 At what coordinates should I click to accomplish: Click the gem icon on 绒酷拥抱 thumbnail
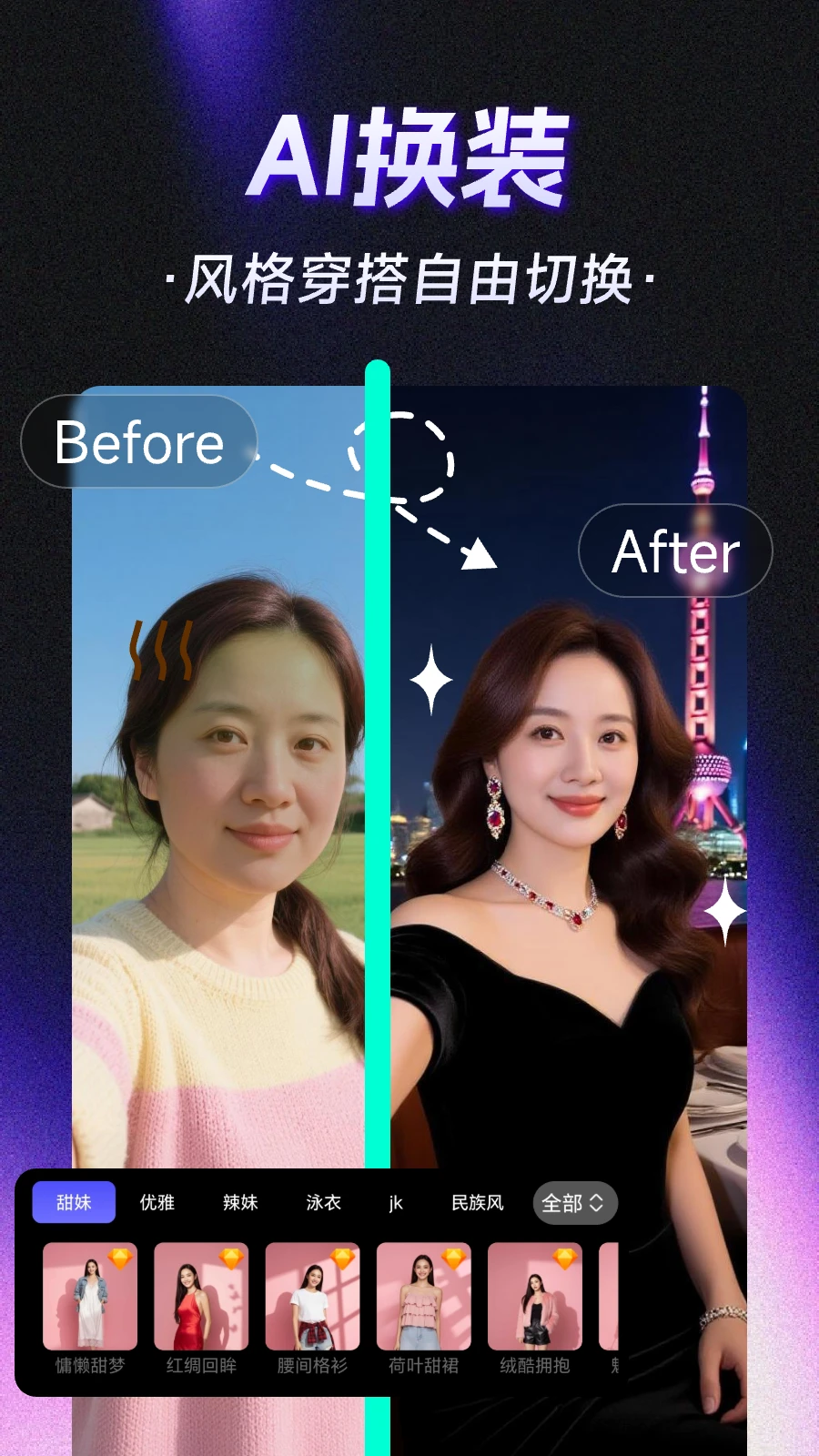(x=567, y=1260)
